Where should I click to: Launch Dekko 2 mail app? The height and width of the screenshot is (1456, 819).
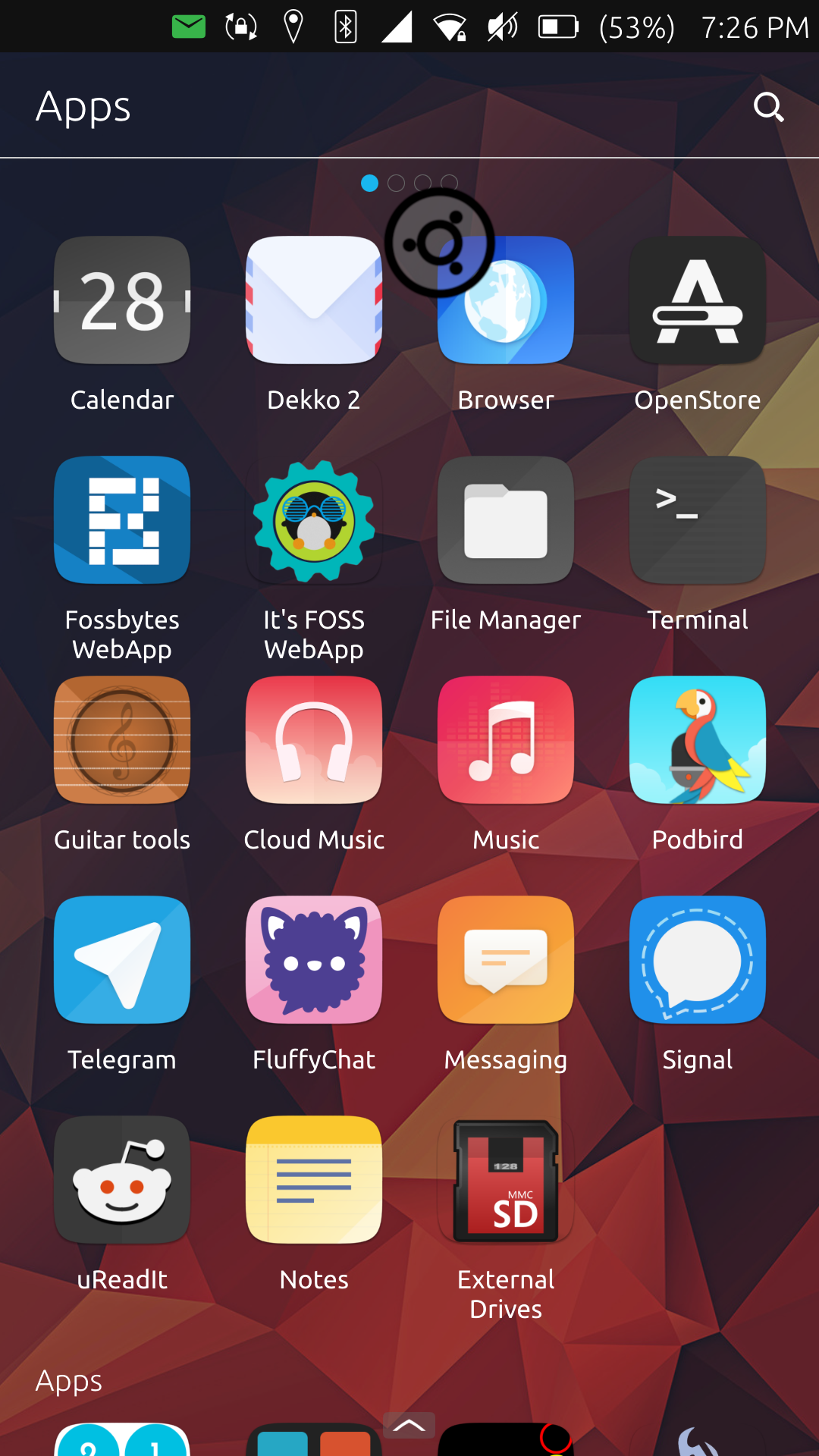pos(314,300)
